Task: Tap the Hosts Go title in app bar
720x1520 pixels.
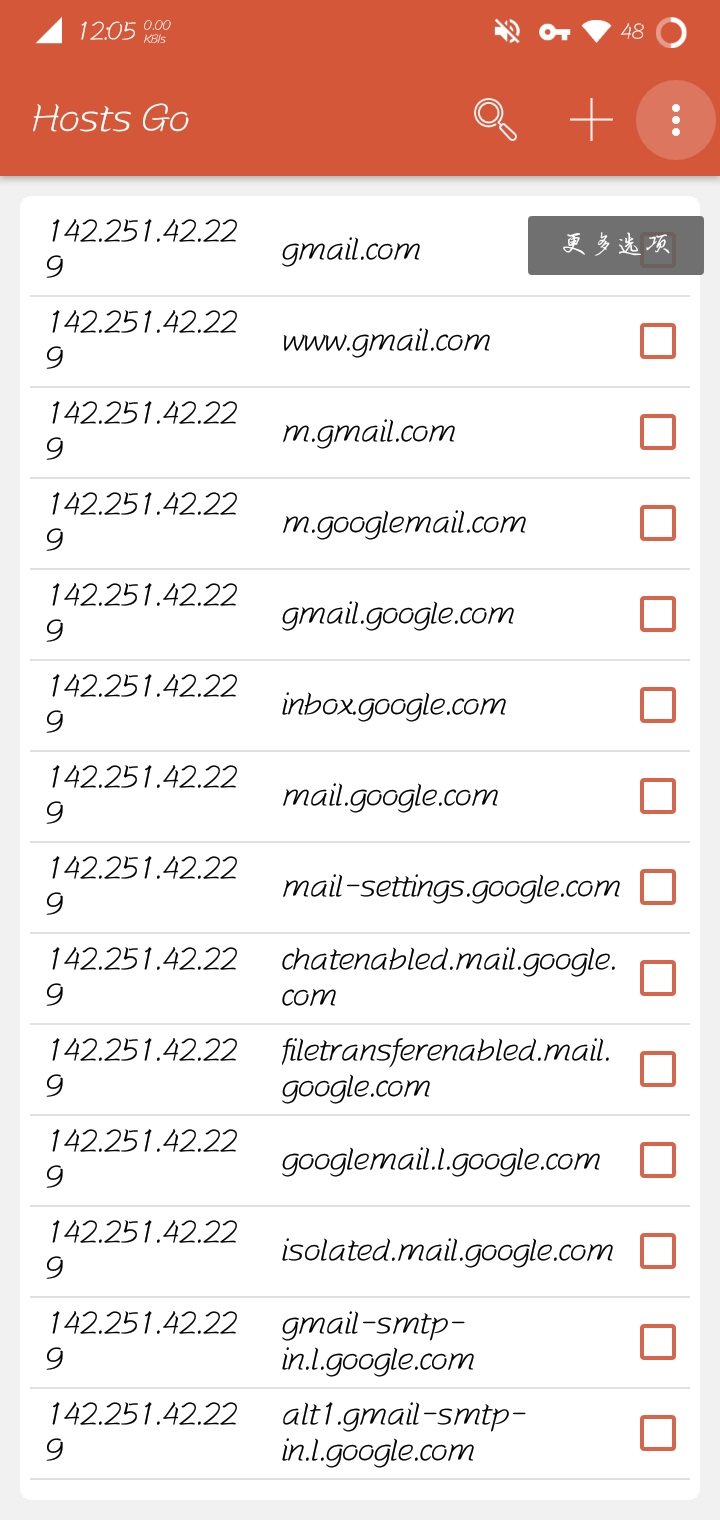Action: click(111, 119)
